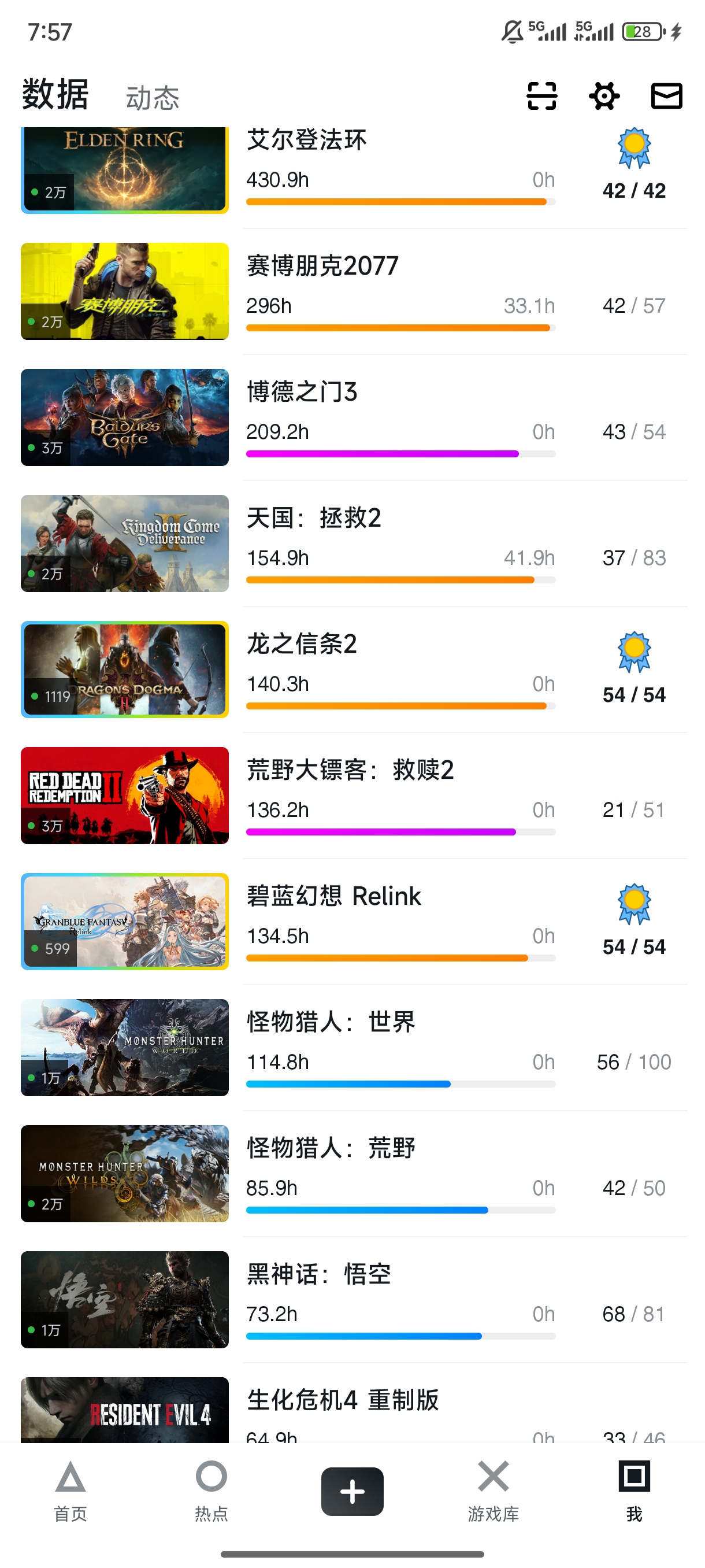The width and height of the screenshot is (705, 1568).
Task: View 怪物猎人：世界 game details
Action: point(353,1048)
